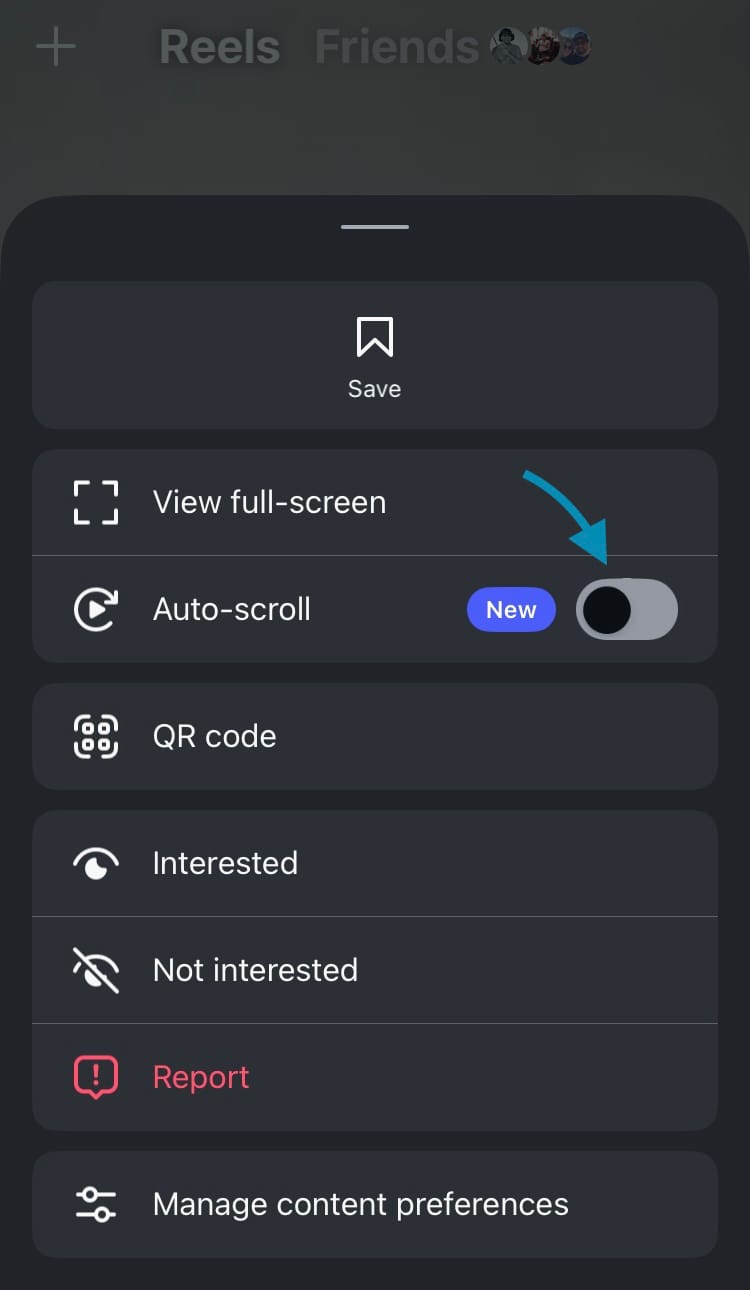Tap the plus icon to create

pos(56,47)
